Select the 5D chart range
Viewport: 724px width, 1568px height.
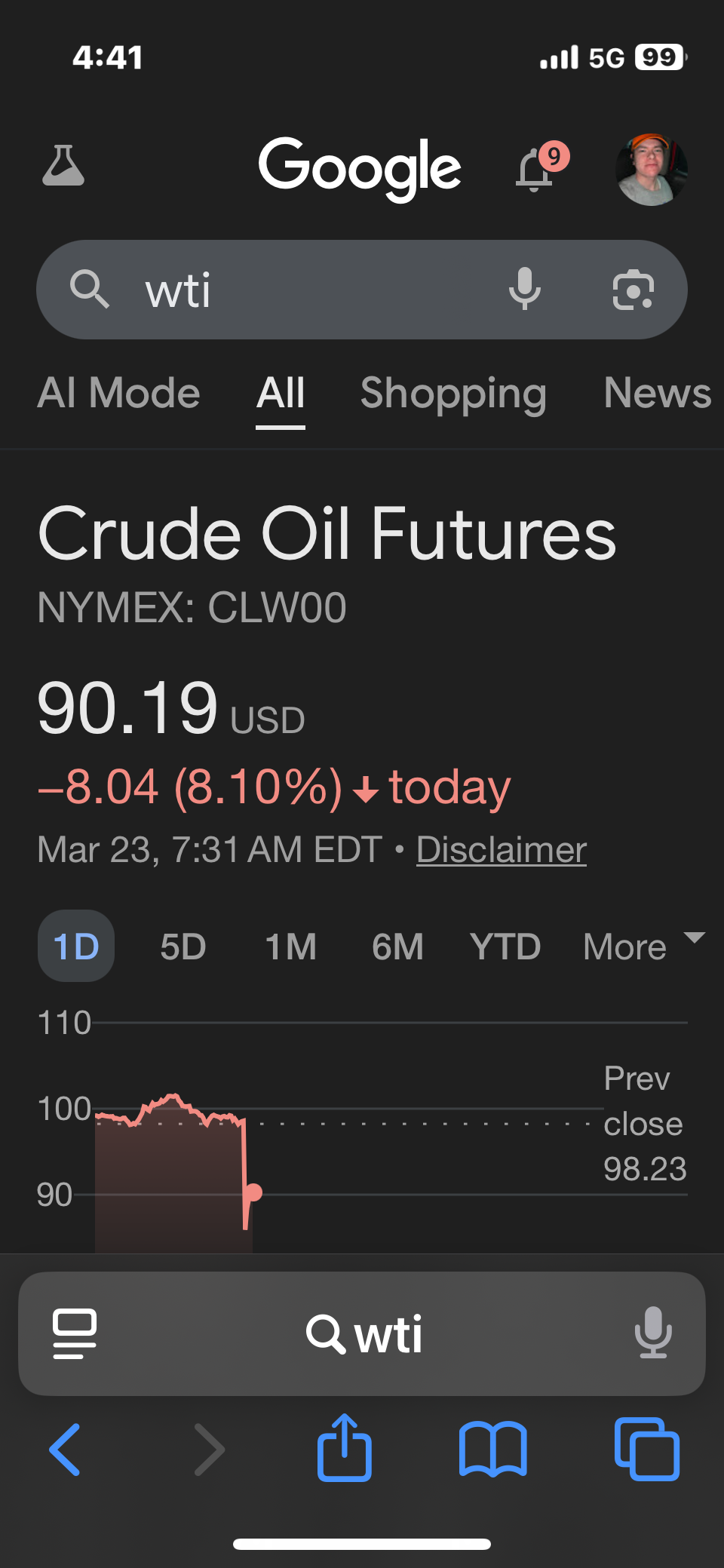pos(183,947)
